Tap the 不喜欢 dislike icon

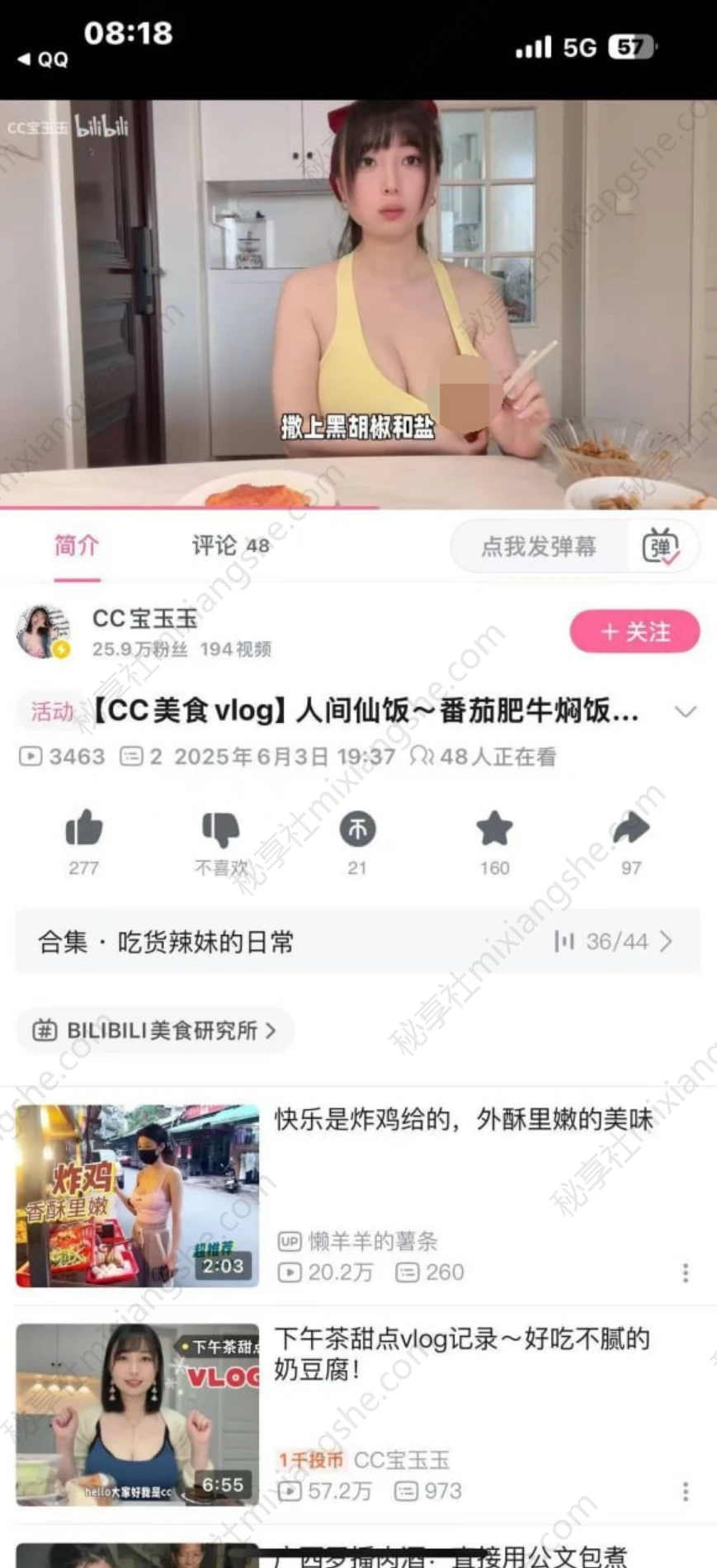220,829
